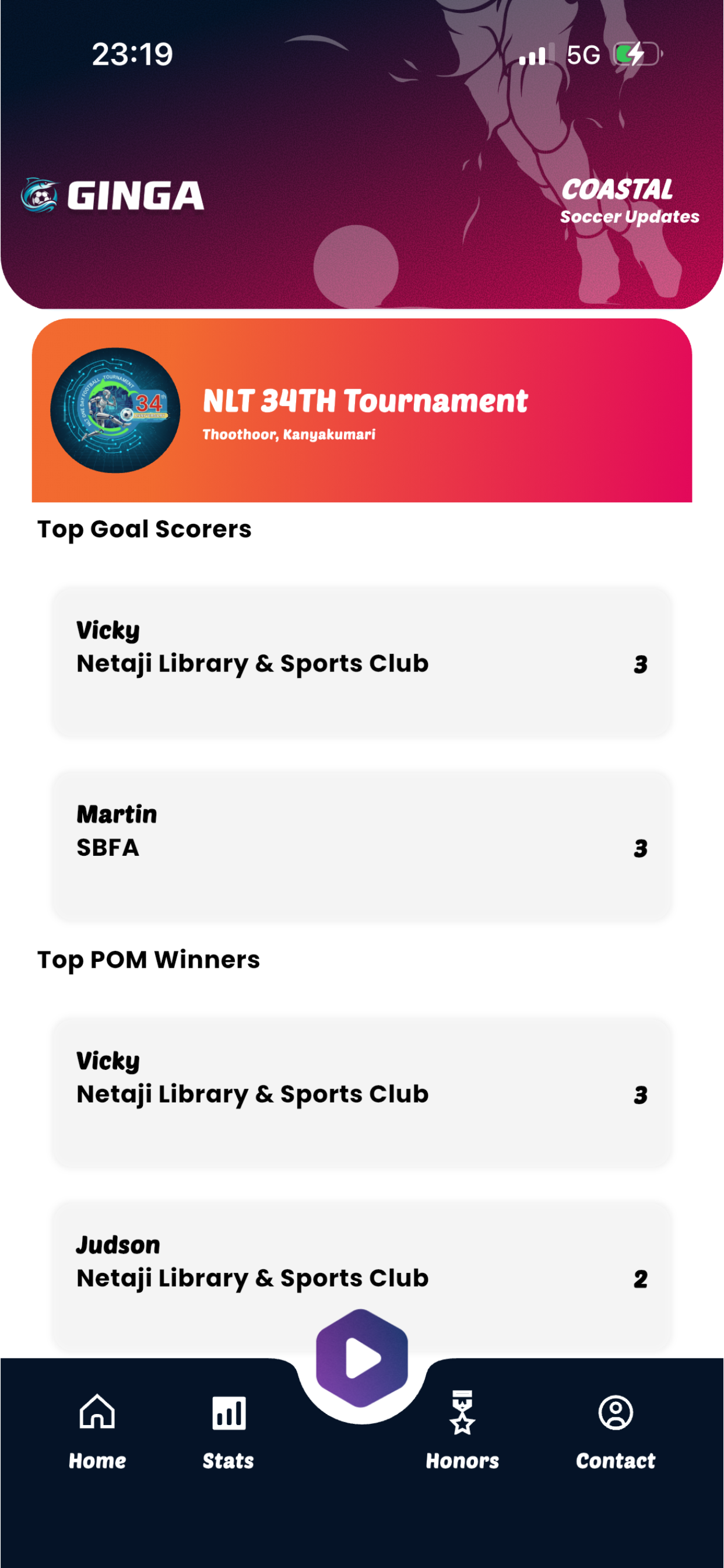Open the NLT 34TH Tournament banner
Image resolution: width=724 pixels, height=1568 pixels.
(362, 410)
